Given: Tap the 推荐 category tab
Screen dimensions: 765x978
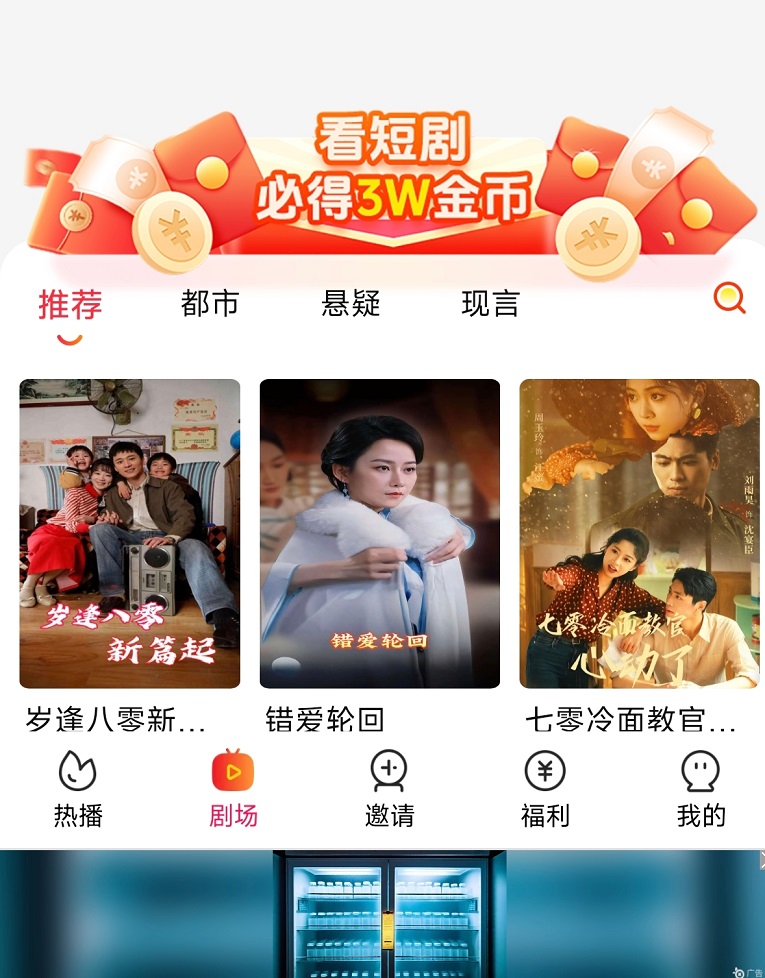Looking at the screenshot, I should pos(70,304).
